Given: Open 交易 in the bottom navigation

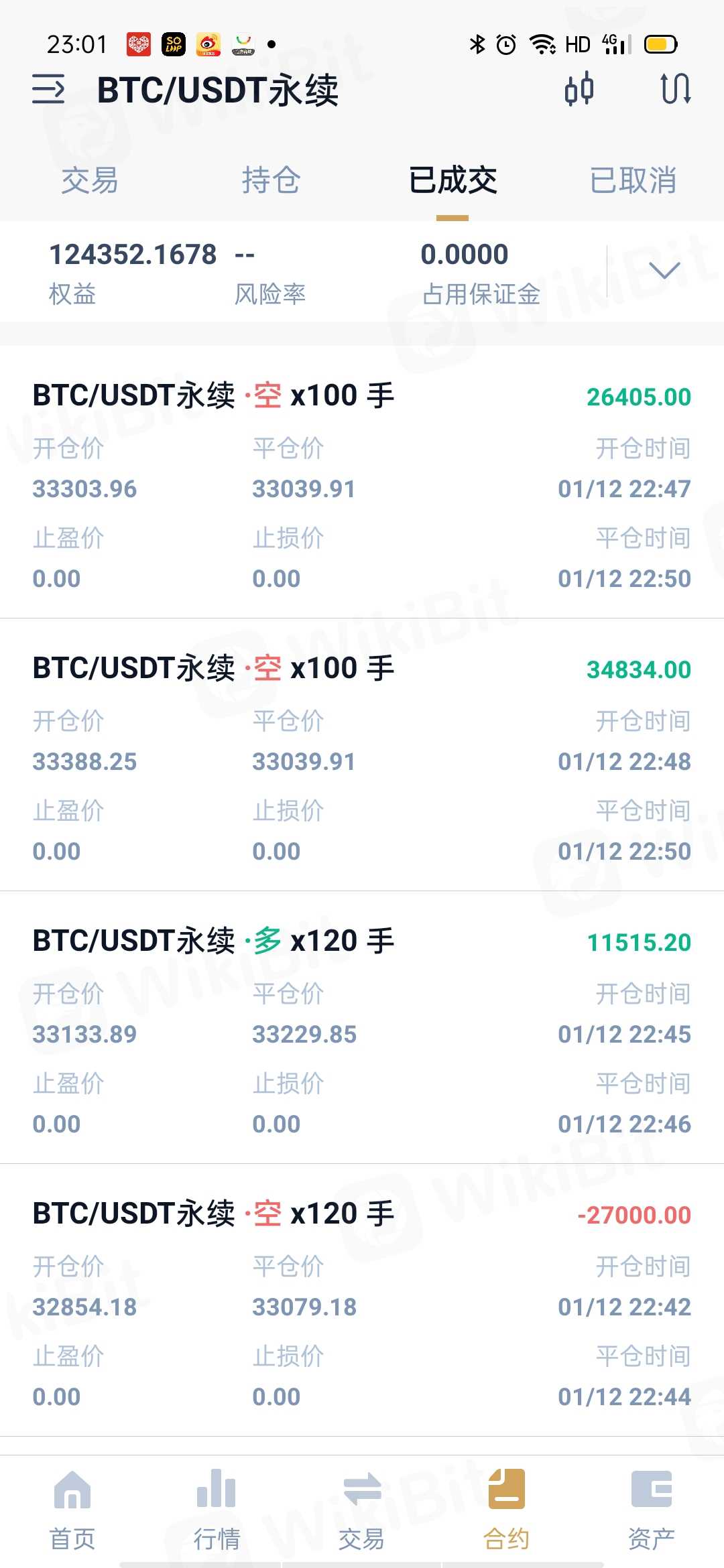Looking at the screenshot, I should coord(362,1508).
